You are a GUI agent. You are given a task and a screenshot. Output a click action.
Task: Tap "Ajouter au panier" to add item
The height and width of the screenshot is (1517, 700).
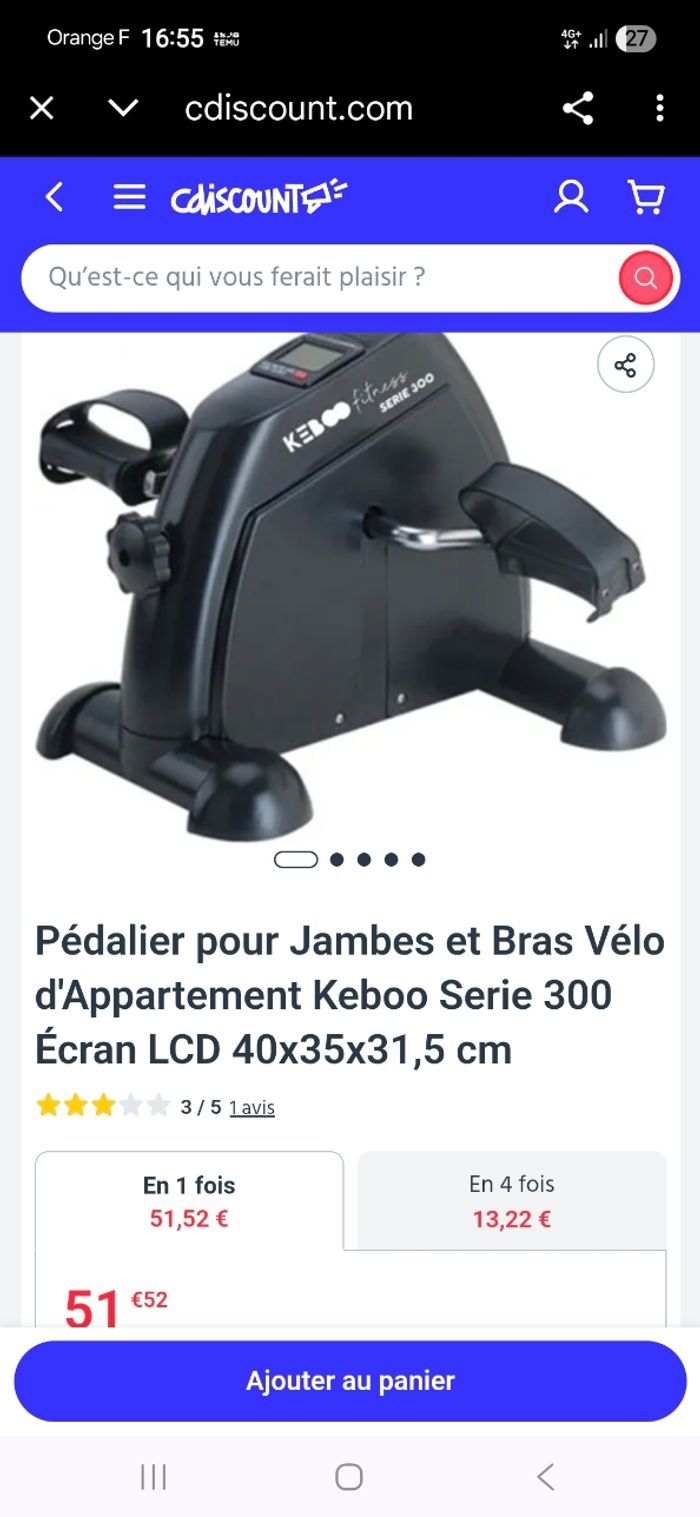[350, 1381]
